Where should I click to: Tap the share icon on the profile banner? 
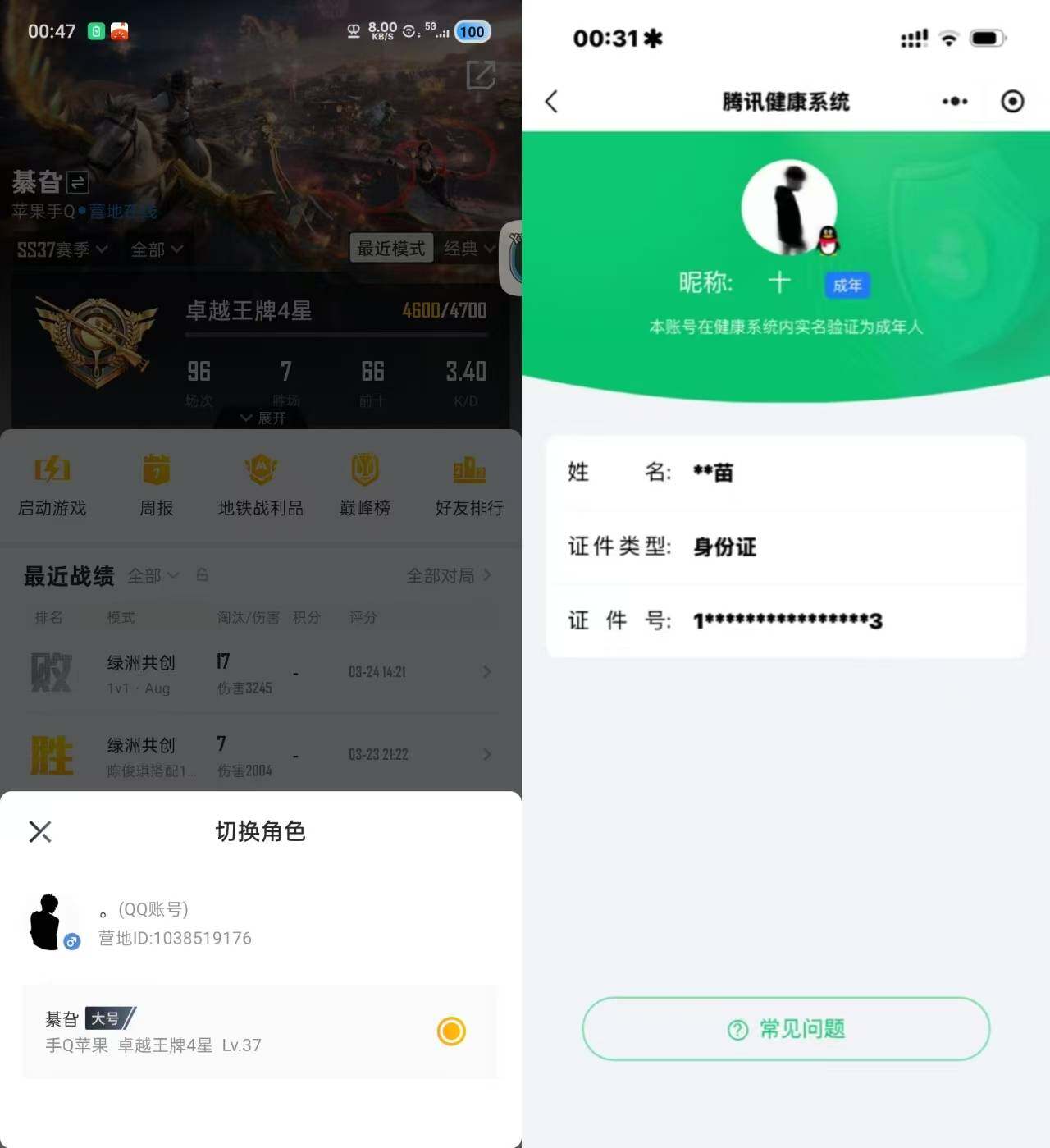tap(482, 76)
